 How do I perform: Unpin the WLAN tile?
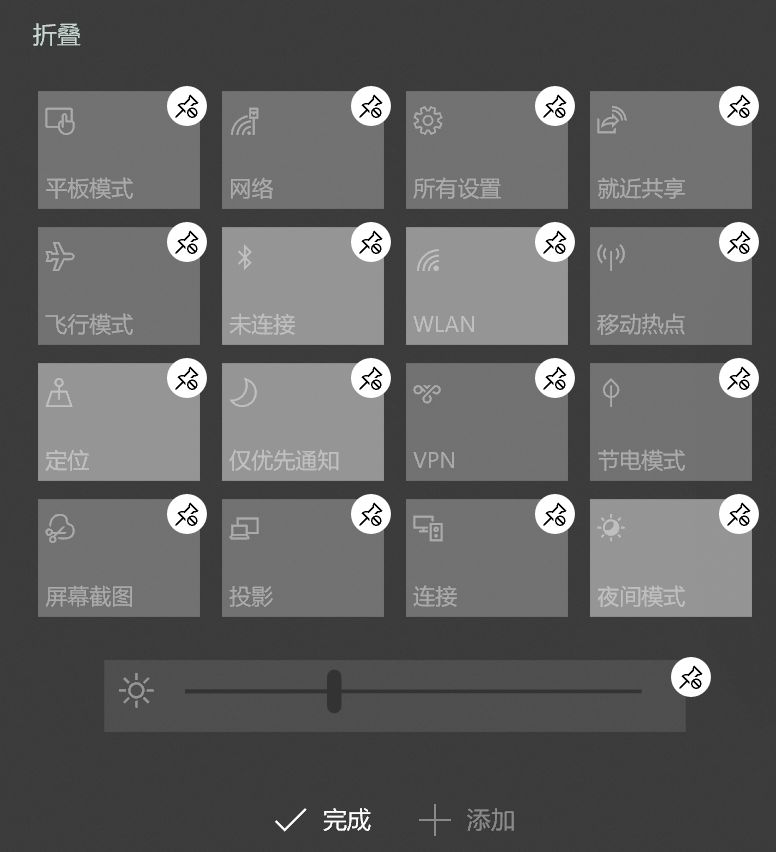pyautogui.click(x=555, y=242)
